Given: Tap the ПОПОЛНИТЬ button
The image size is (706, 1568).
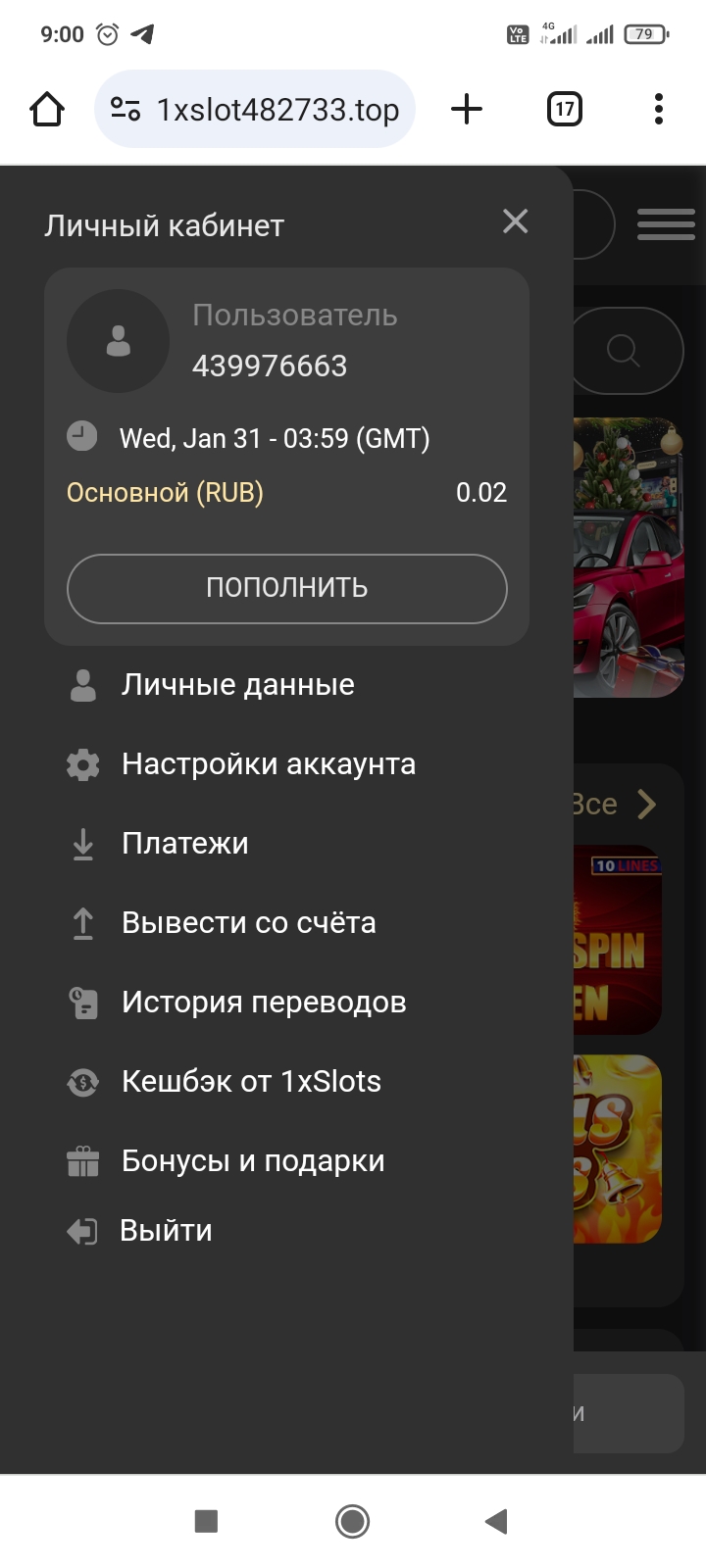Looking at the screenshot, I should pyautogui.click(x=286, y=588).
